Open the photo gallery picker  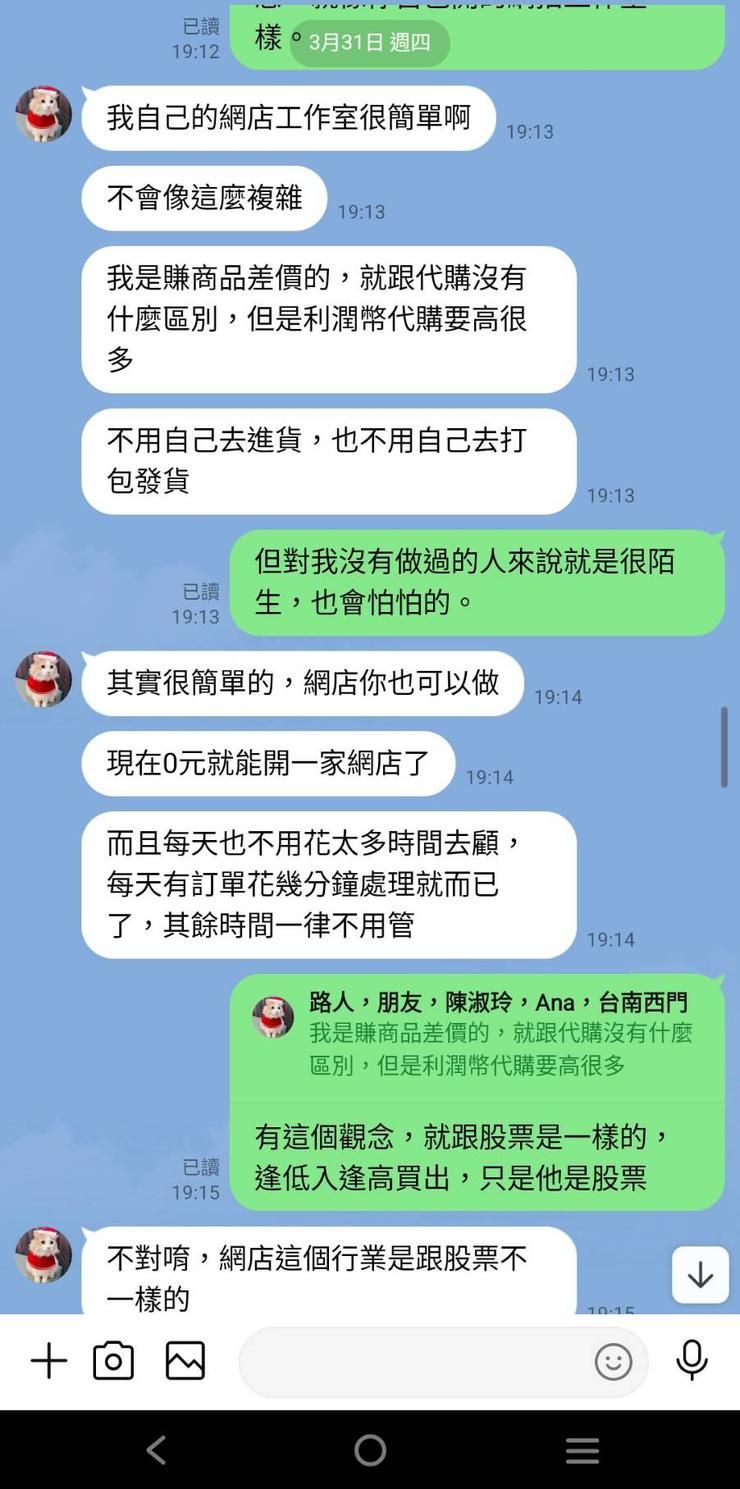185,1361
